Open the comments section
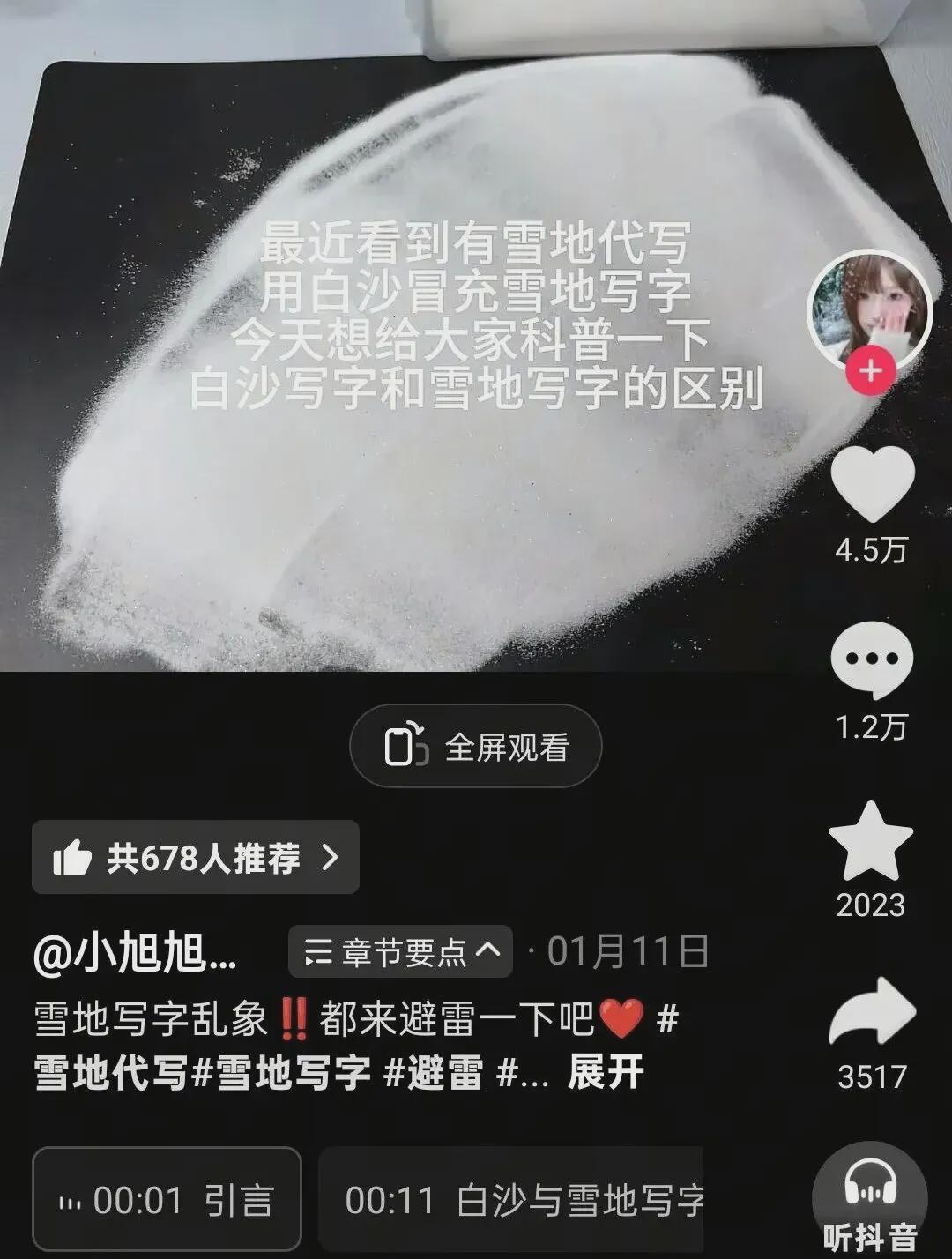The width and height of the screenshot is (952, 1259). coord(871,659)
